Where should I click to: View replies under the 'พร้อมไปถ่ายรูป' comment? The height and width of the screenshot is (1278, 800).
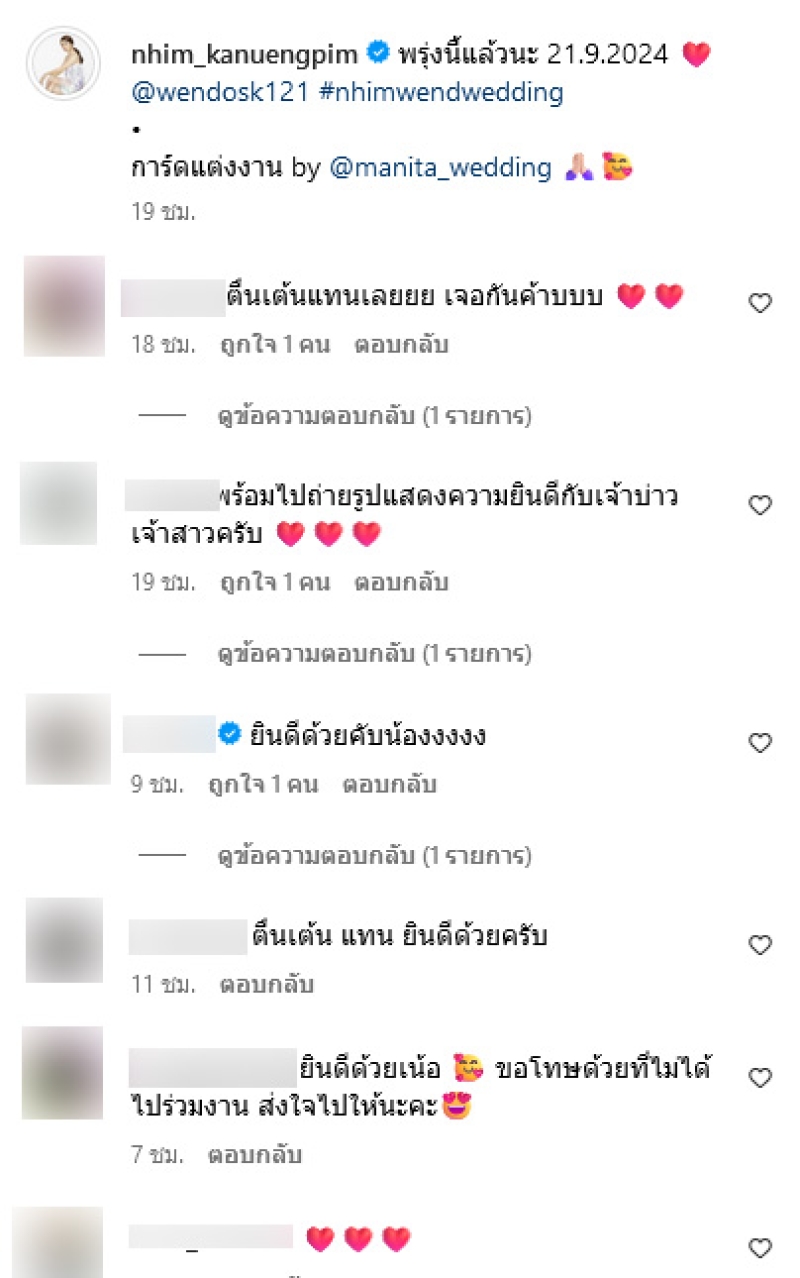point(374,654)
